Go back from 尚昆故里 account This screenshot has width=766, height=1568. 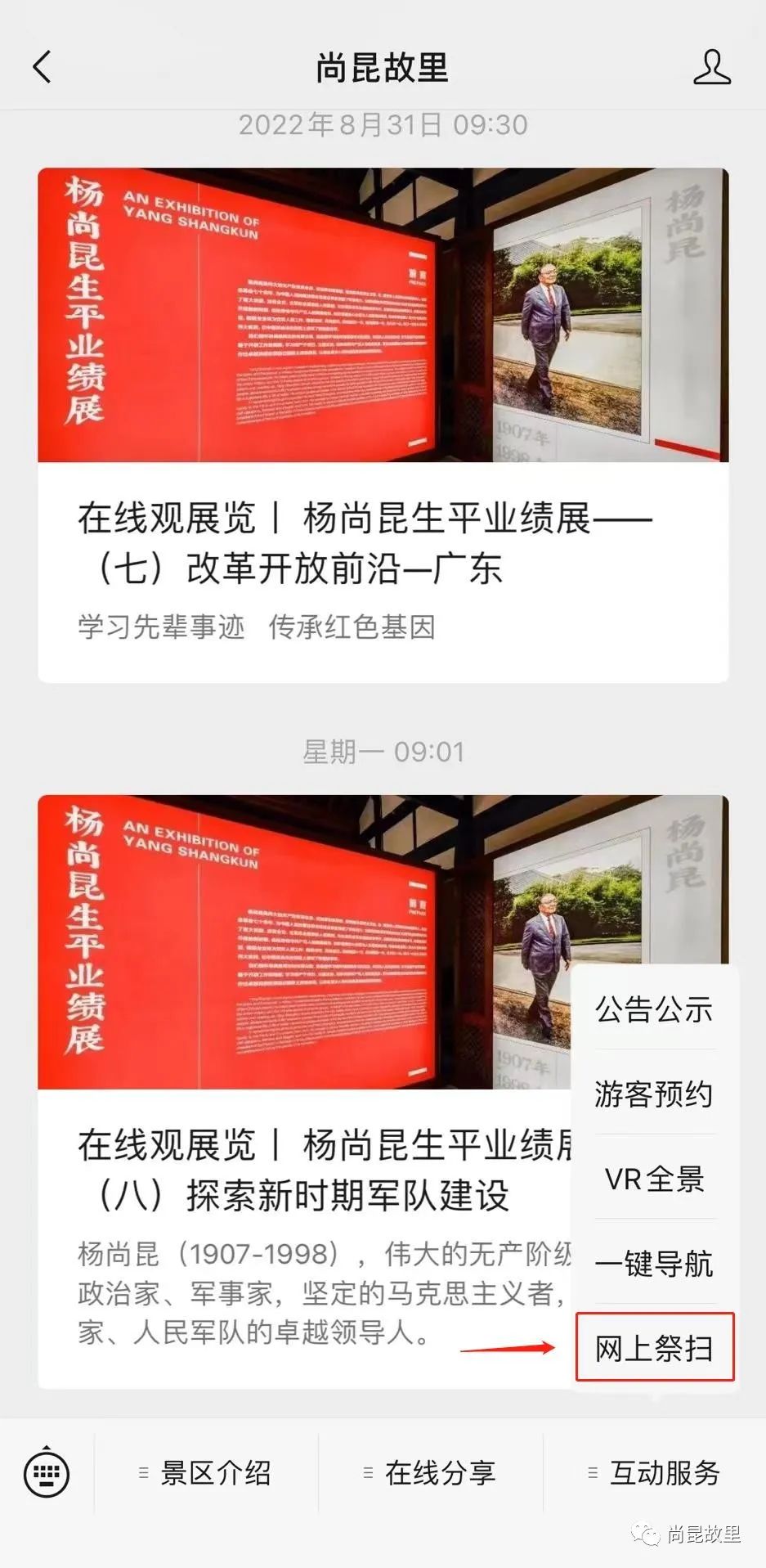coord(43,67)
